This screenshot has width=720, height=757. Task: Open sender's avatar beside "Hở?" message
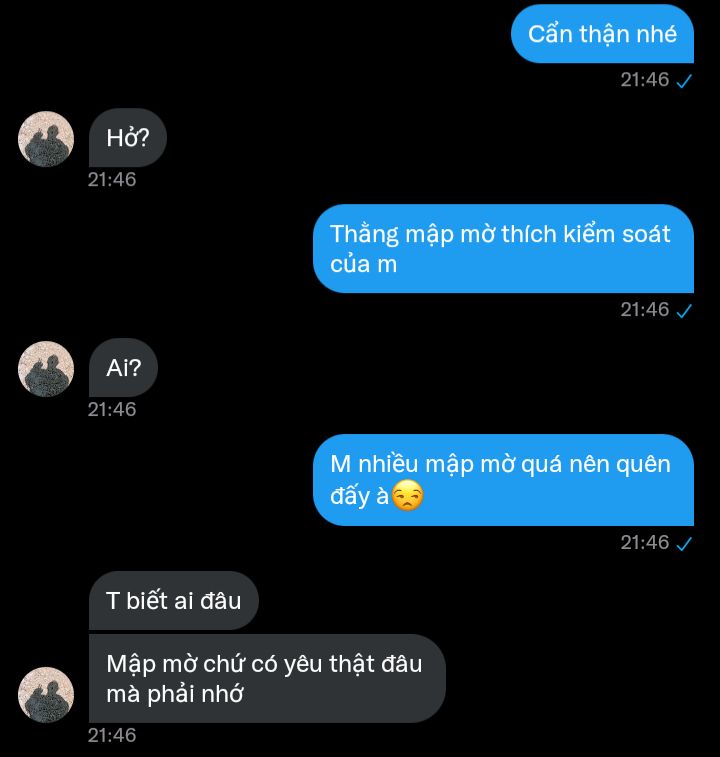point(46,139)
